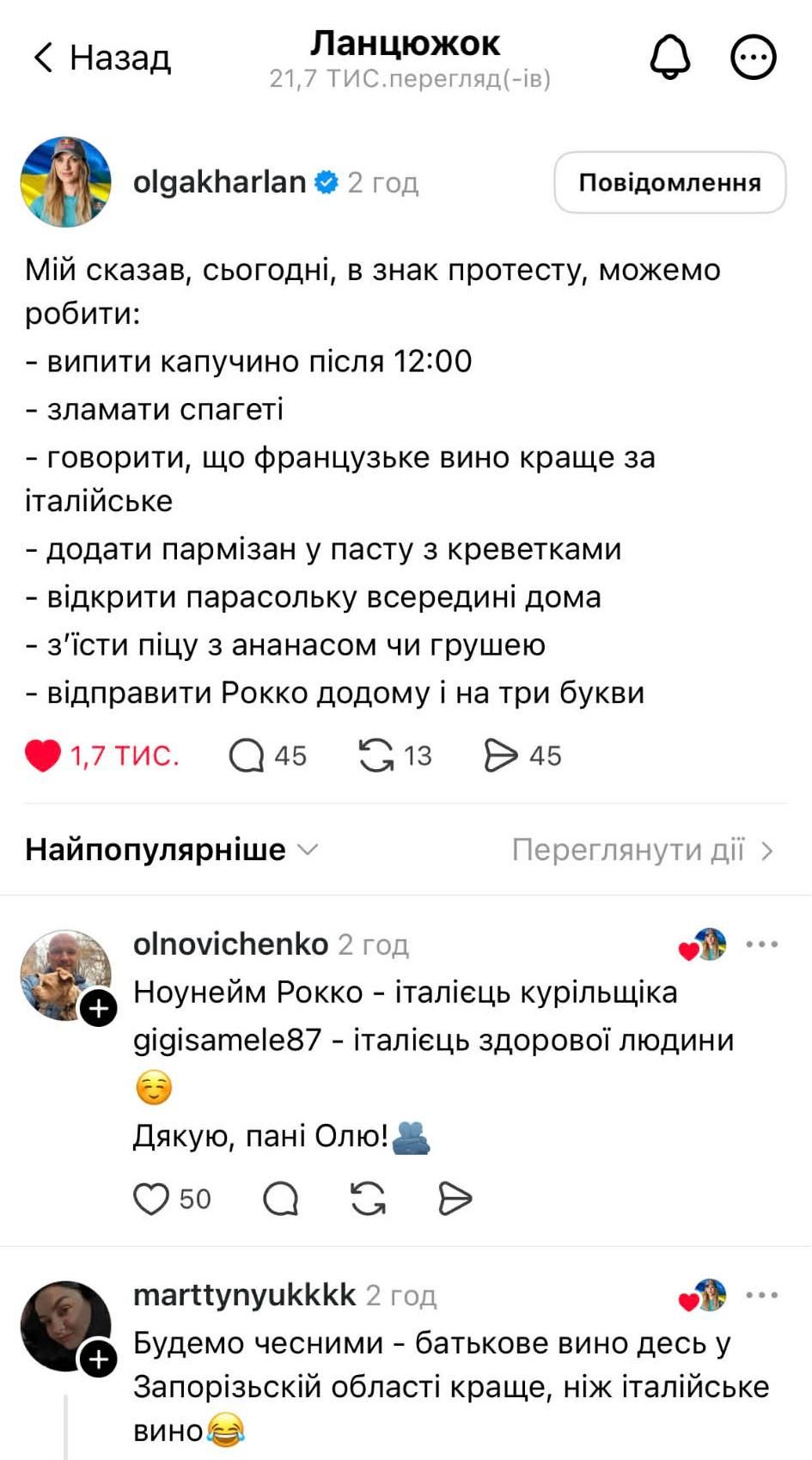Tap the Повідомлення button
Image resolution: width=812 pixels, height=1460 pixels.
pyautogui.click(x=669, y=182)
